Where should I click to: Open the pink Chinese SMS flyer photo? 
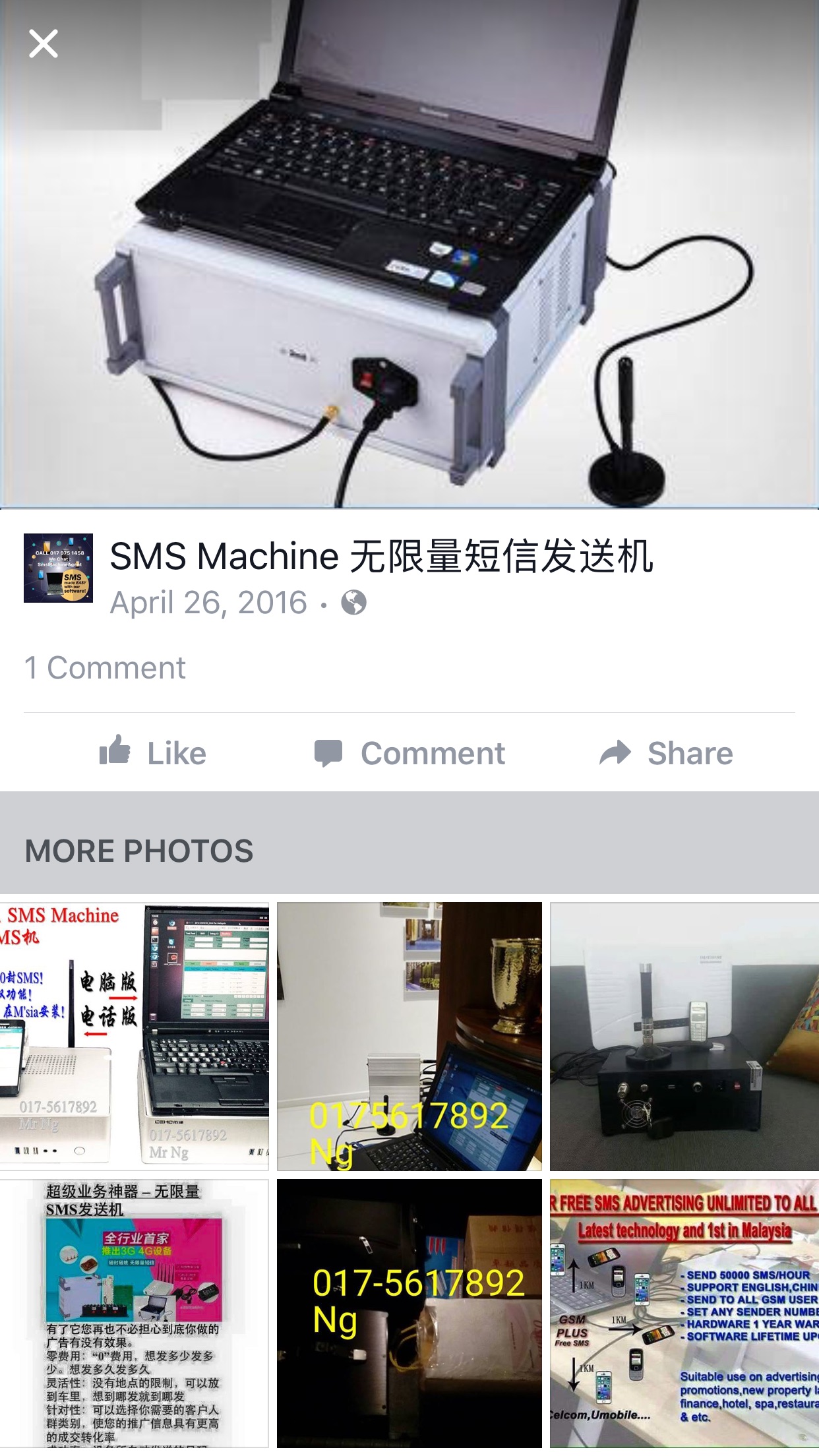[x=135, y=1314]
